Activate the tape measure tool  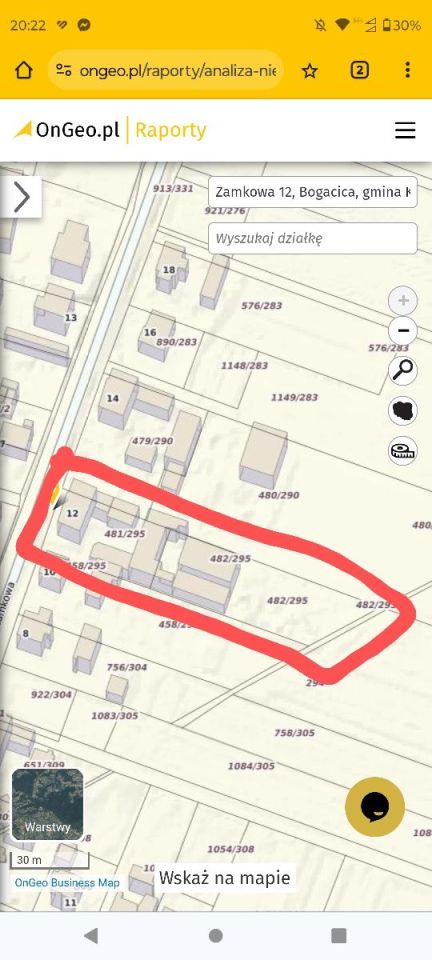pyautogui.click(x=403, y=451)
